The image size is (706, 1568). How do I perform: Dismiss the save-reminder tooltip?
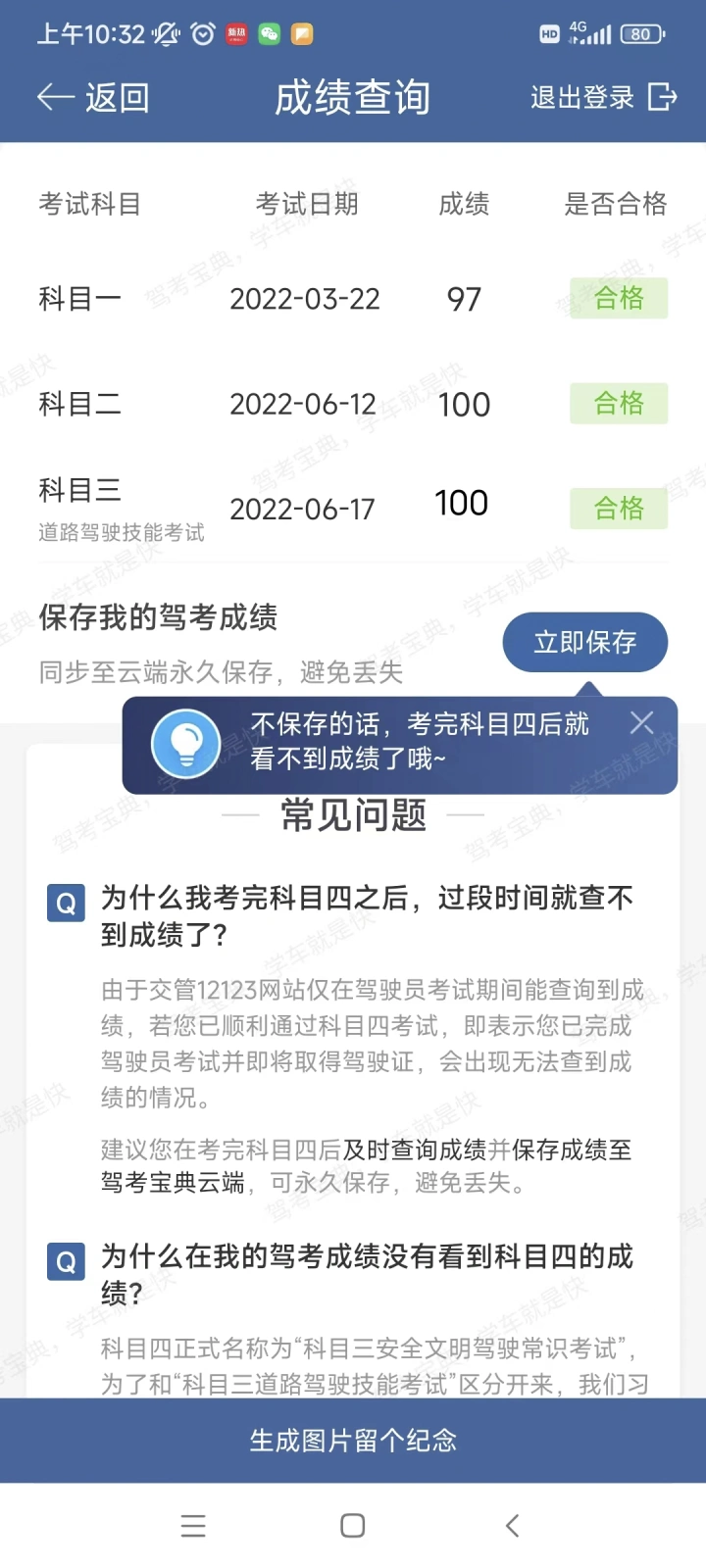pos(642,723)
